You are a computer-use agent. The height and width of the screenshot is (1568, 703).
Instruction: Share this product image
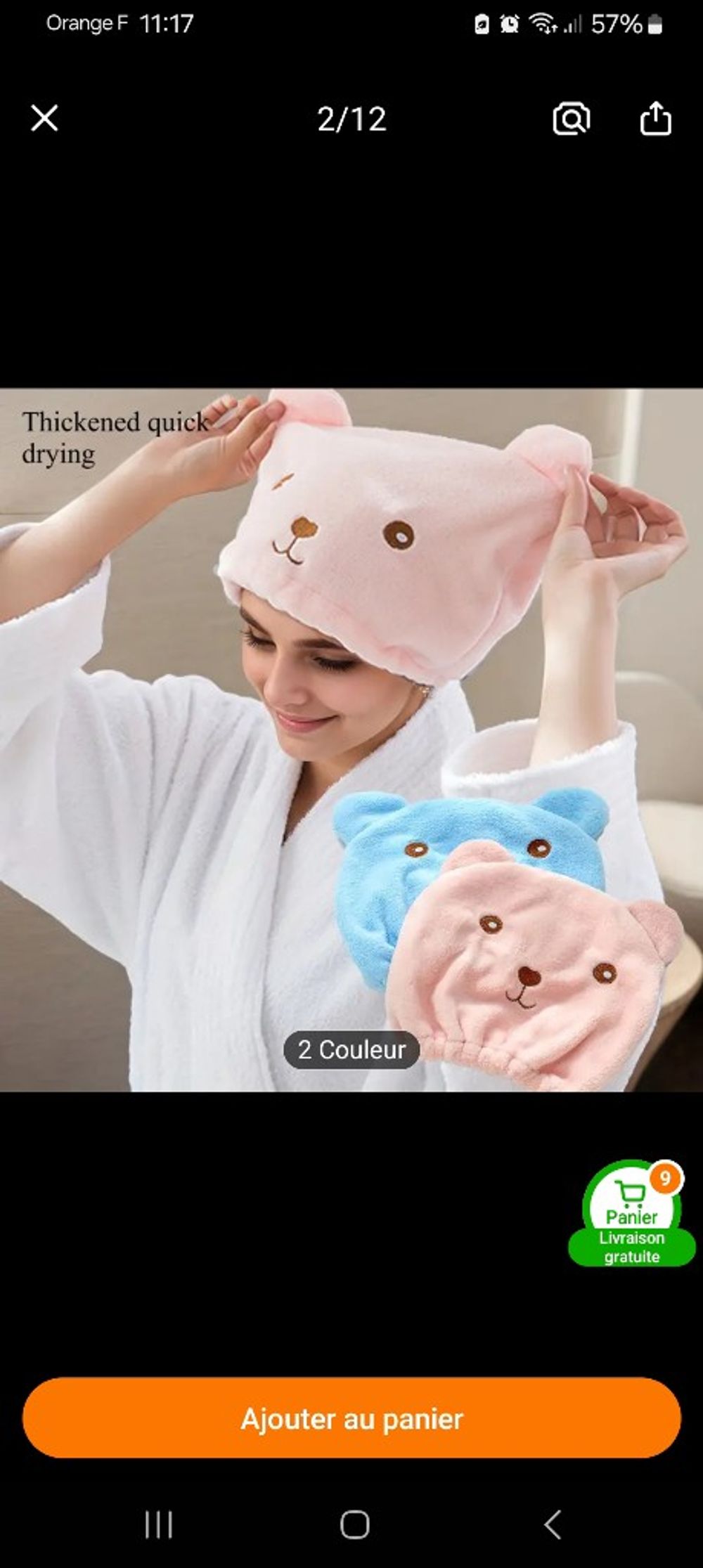click(655, 118)
